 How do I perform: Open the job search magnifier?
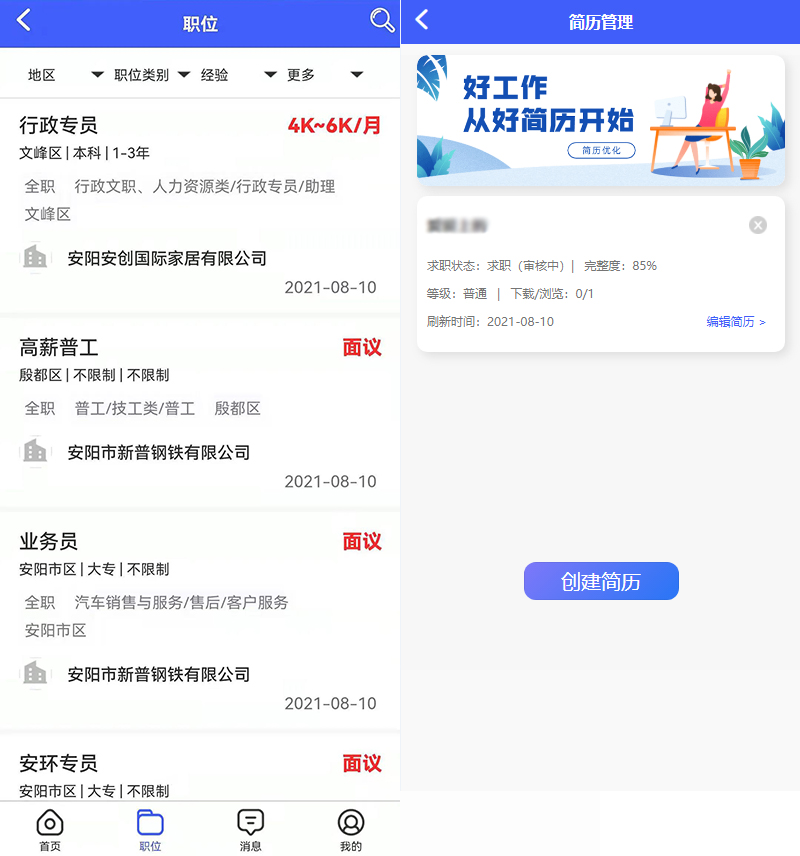tap(382, 20)
